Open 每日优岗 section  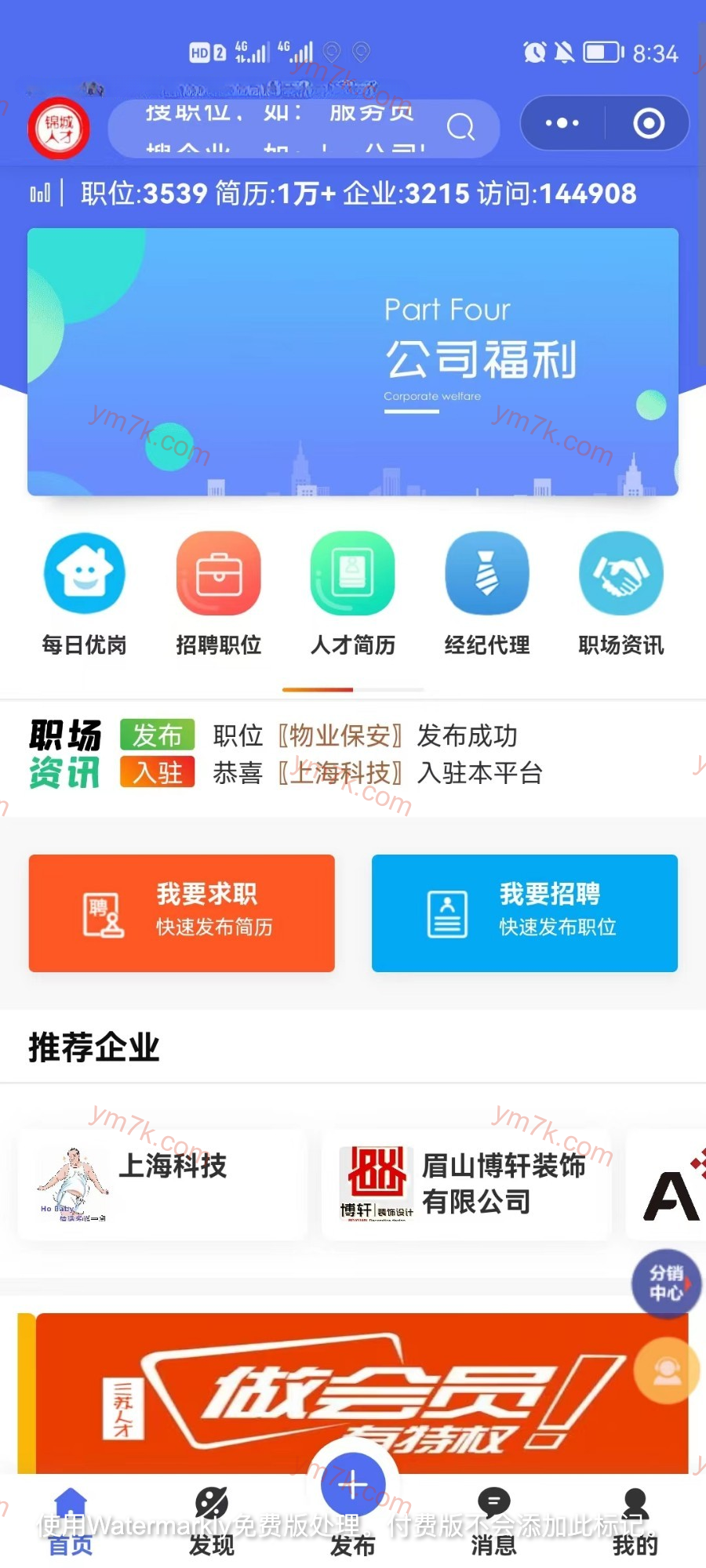click(84, 593)
